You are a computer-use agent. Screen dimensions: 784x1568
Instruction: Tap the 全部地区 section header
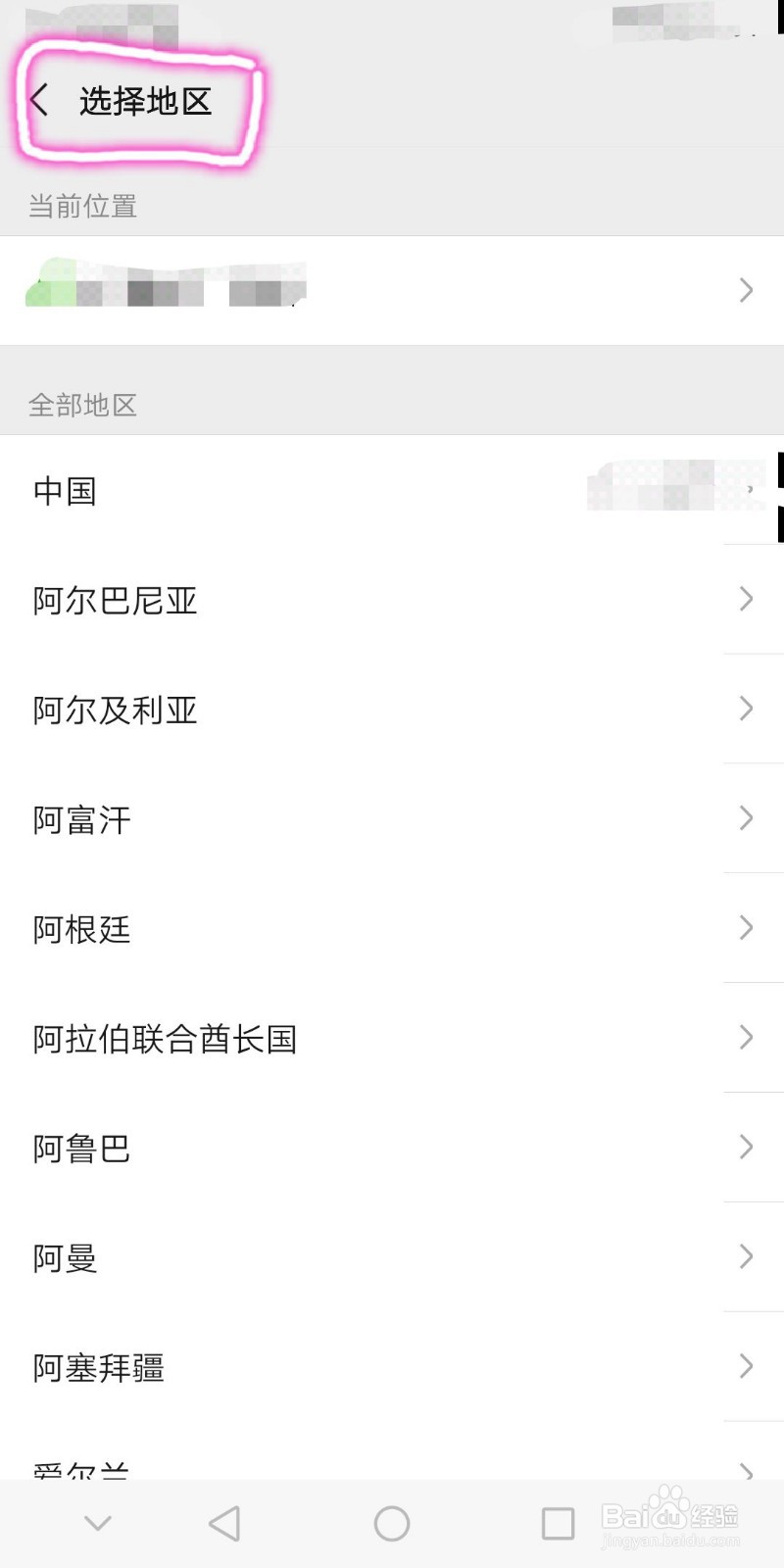point(79,406)
